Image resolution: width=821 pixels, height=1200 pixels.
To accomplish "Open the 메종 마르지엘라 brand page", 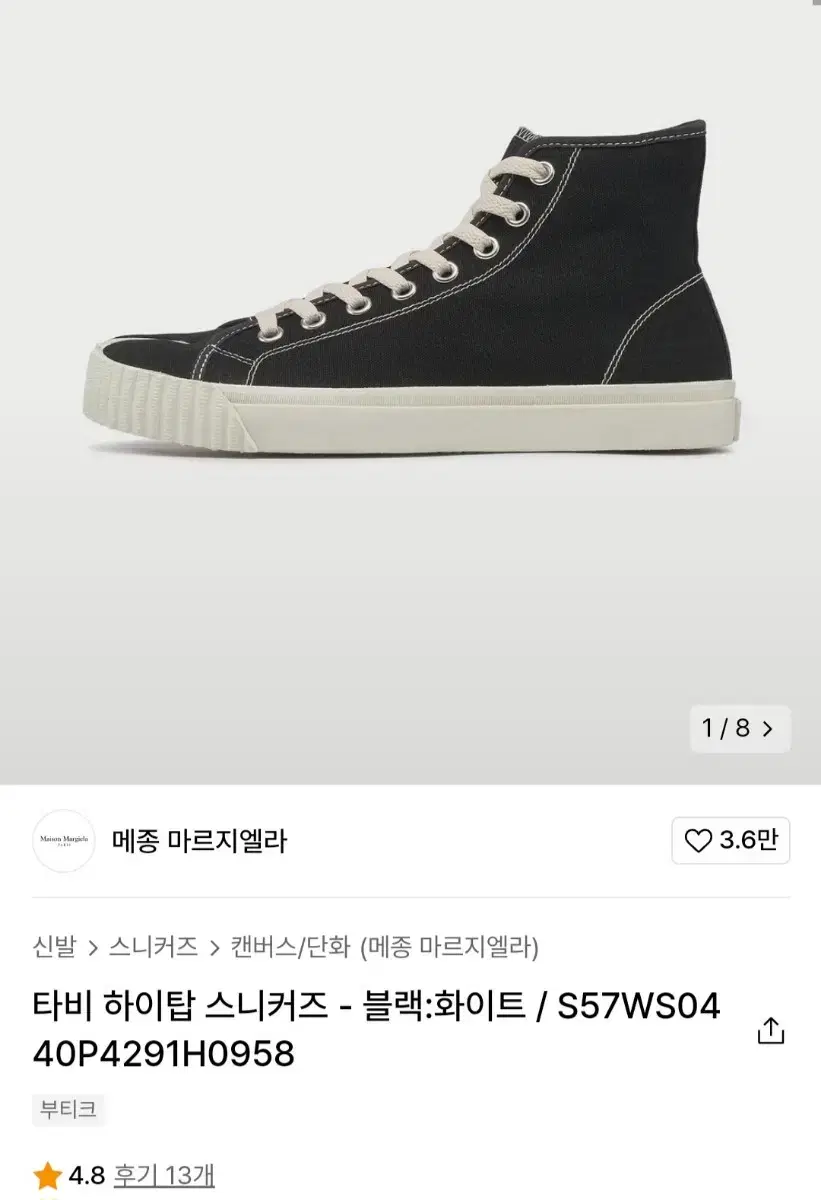I will pos(198,841).
